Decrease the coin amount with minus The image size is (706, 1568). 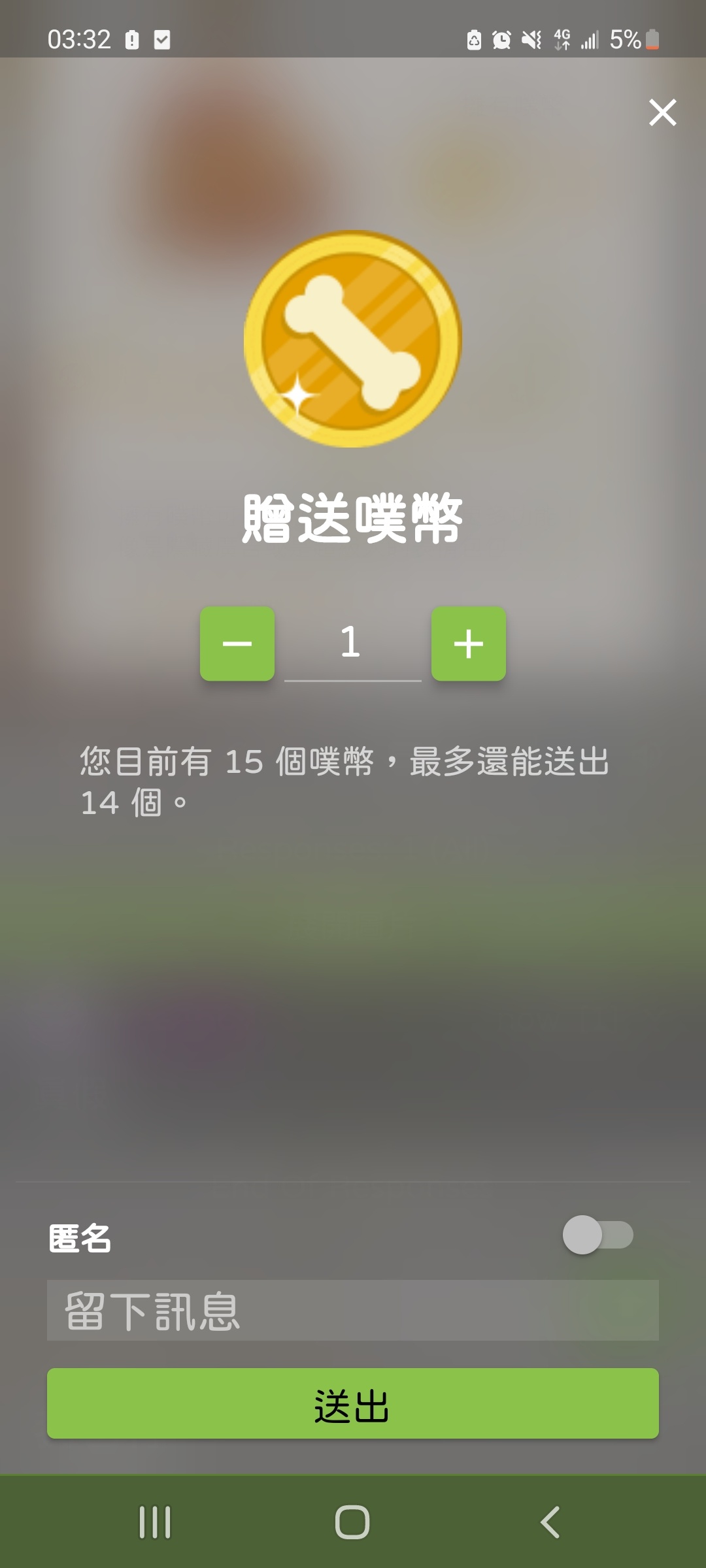237,644
